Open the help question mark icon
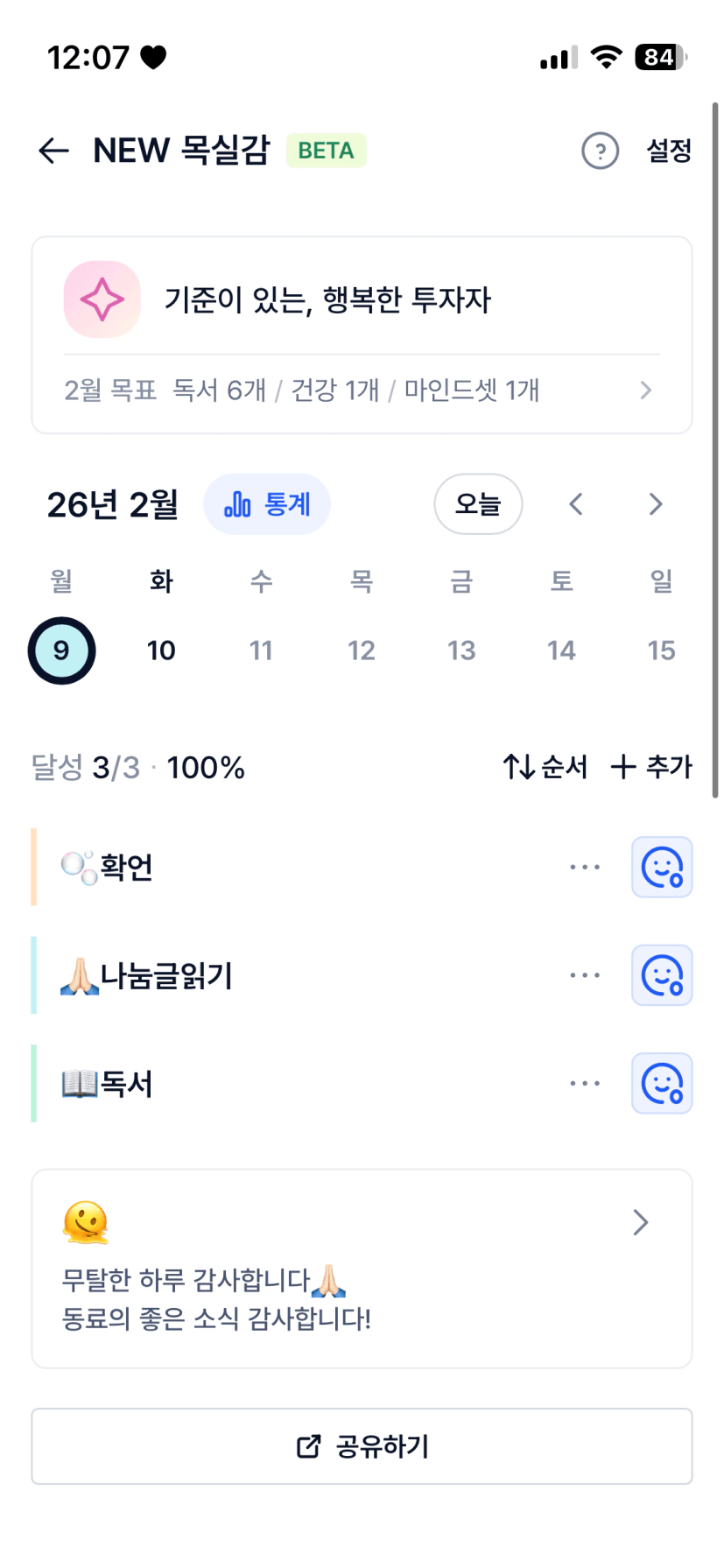 click(600, 151)
